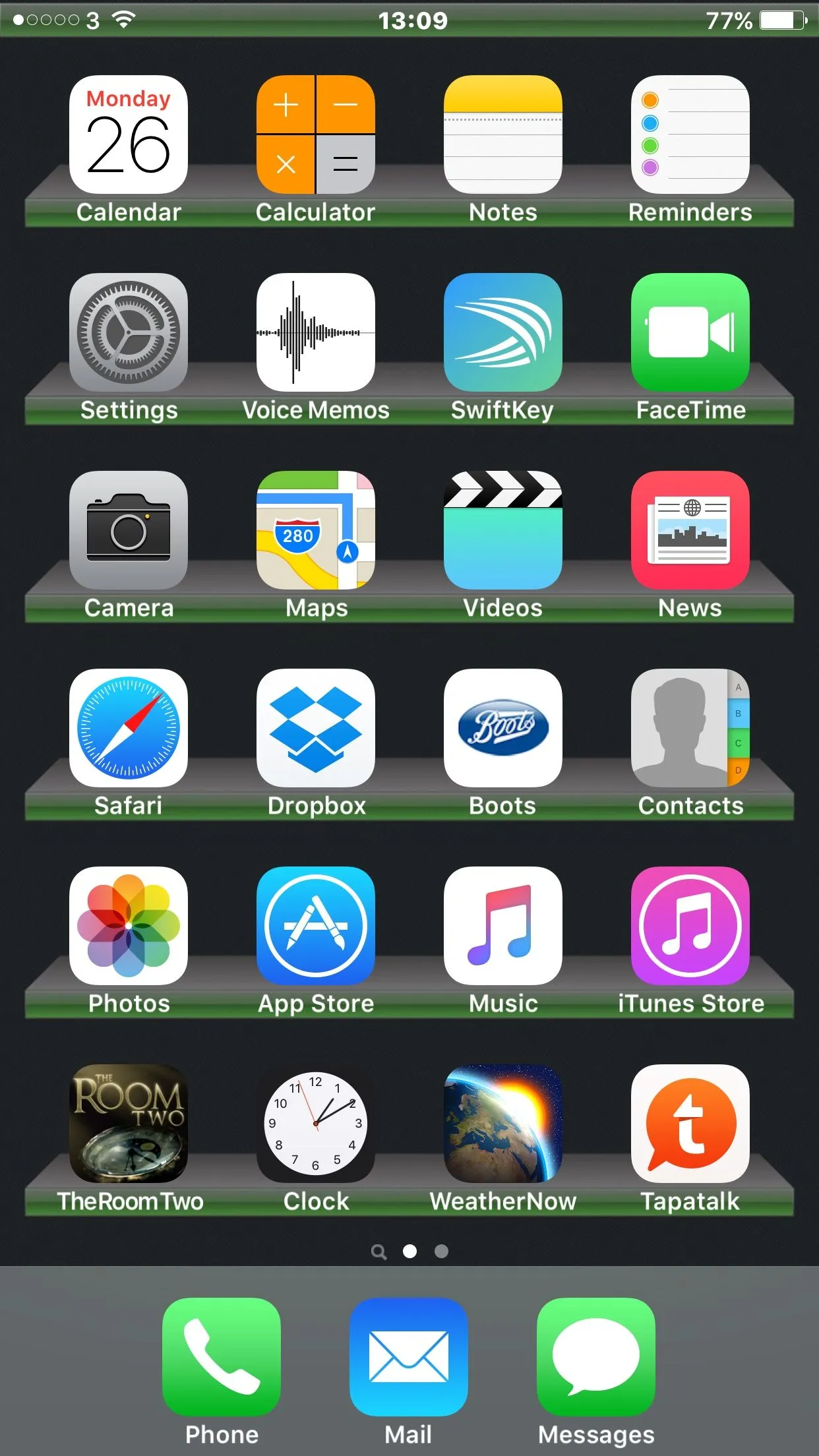Launch Maps

click(x=316, y=530)
